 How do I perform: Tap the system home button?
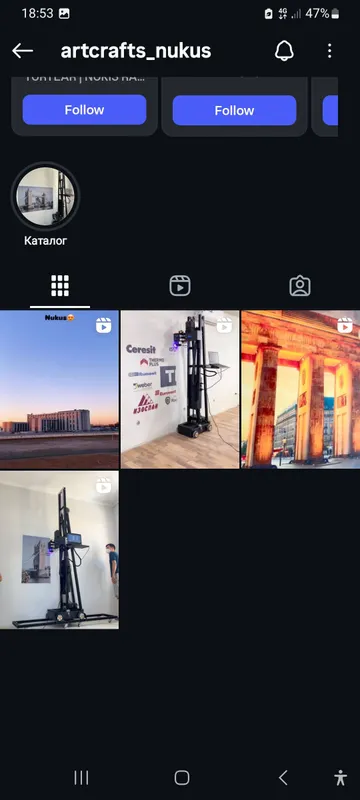point(182,778)
